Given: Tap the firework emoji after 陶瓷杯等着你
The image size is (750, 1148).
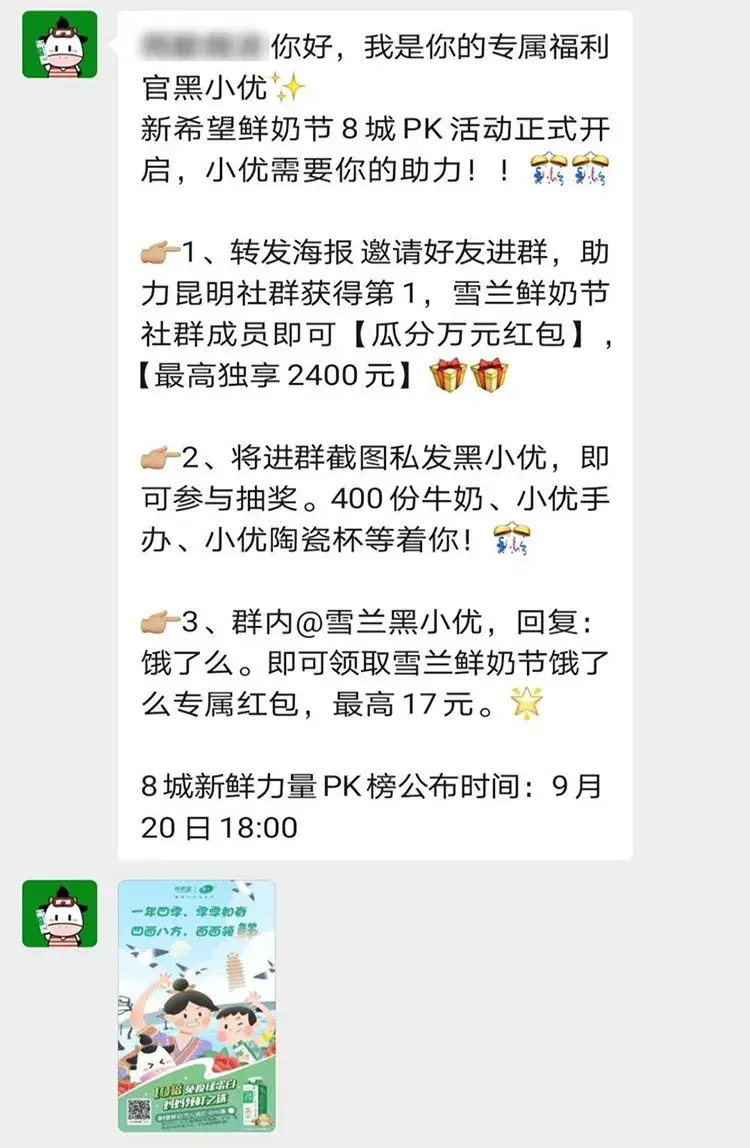Looking at the screenshot, I should pos(510,540).
